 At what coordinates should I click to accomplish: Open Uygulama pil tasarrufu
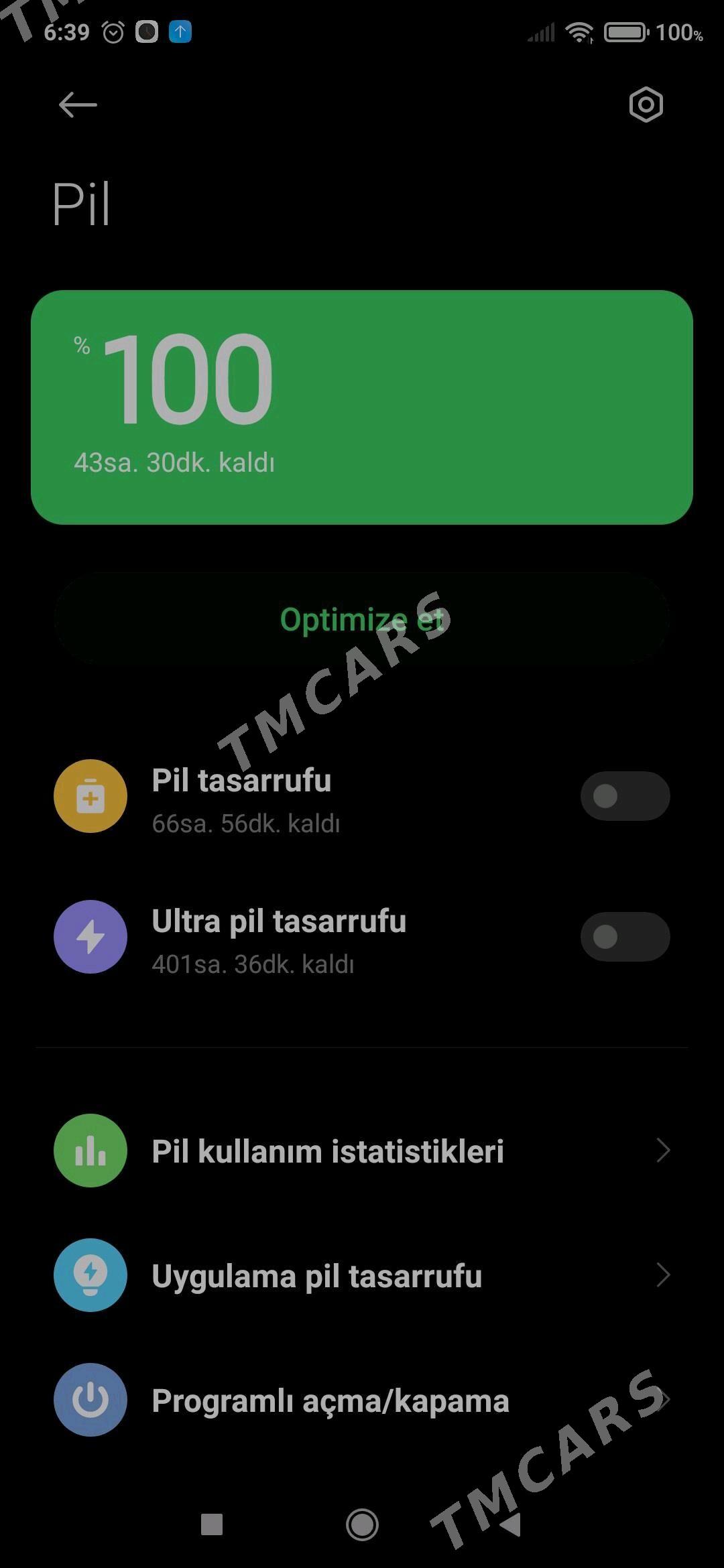[x=362, y=1275]
